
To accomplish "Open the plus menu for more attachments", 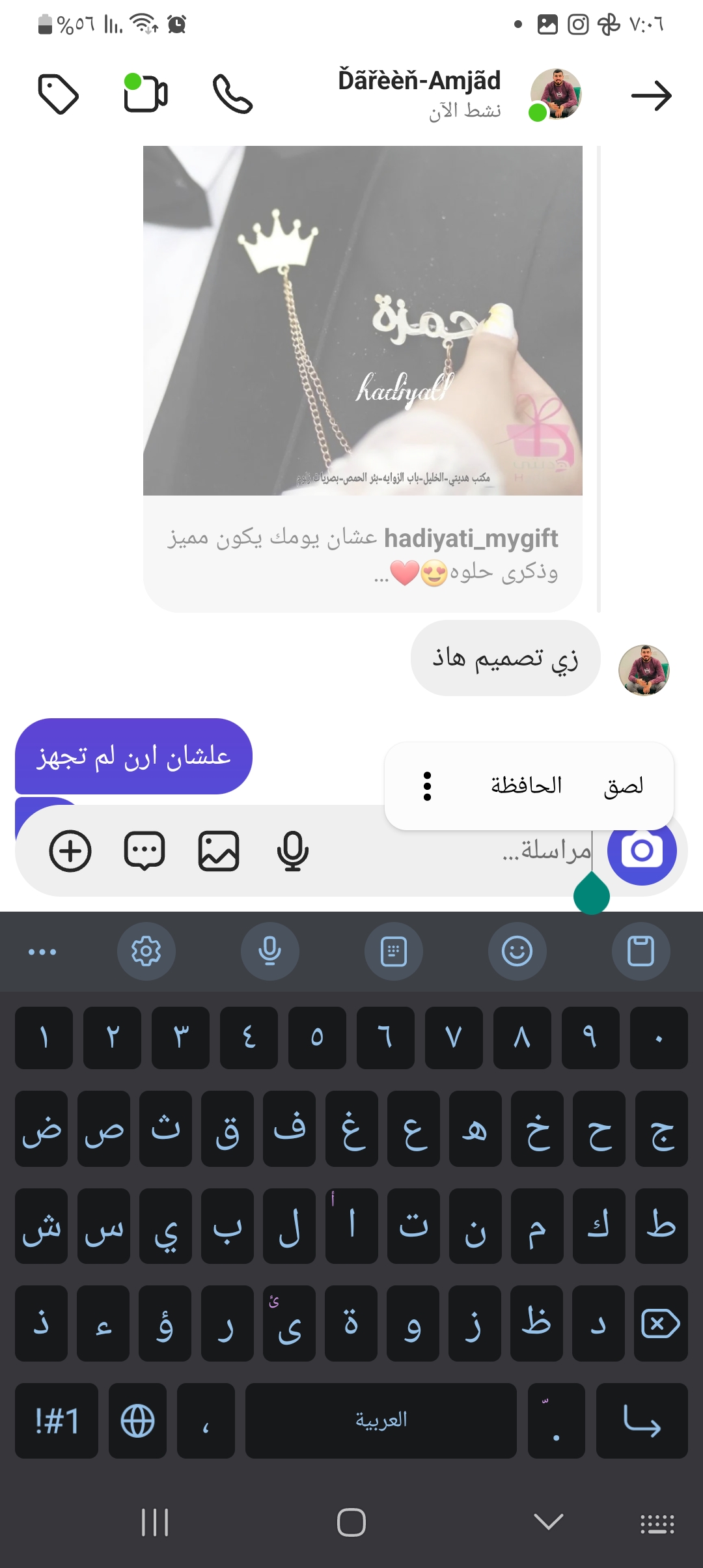I will 70,850.
